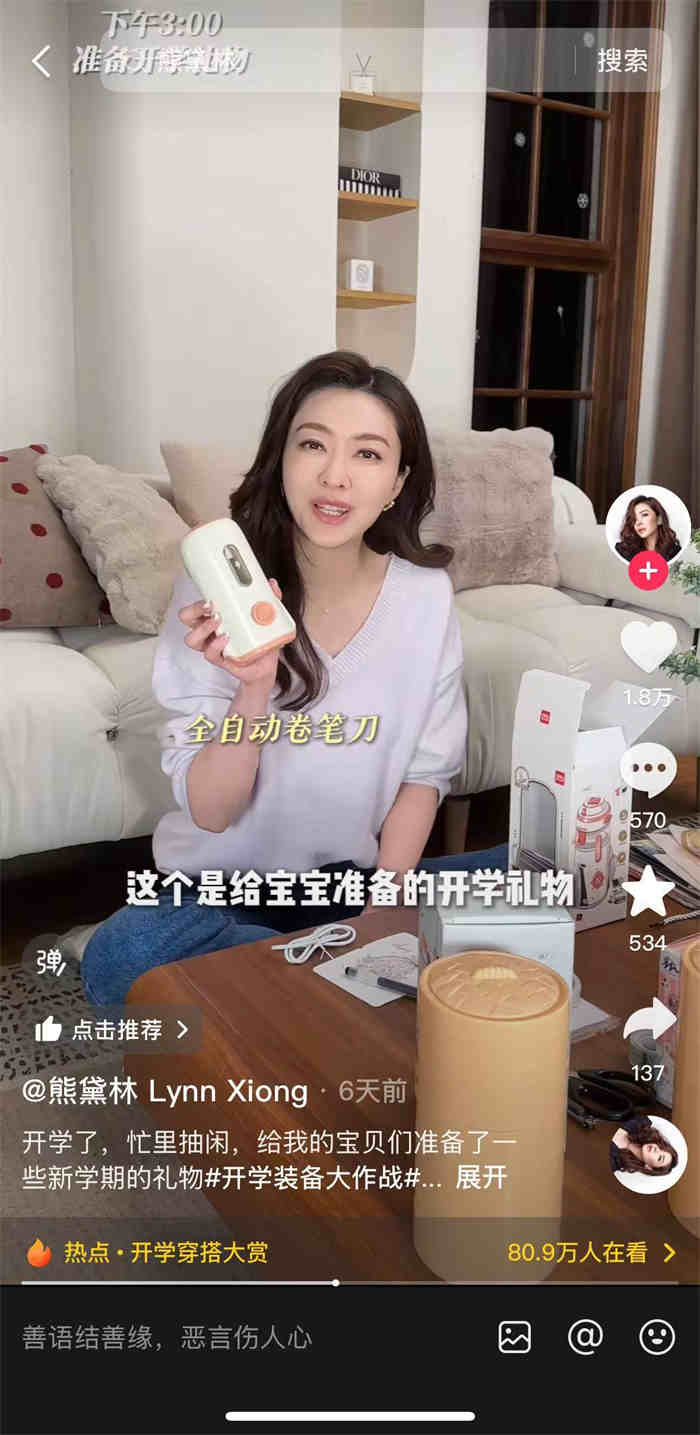The image size is (700, 1435).
Task: Share this video via the arrow icon
Action: click(x=648, y=1021)
